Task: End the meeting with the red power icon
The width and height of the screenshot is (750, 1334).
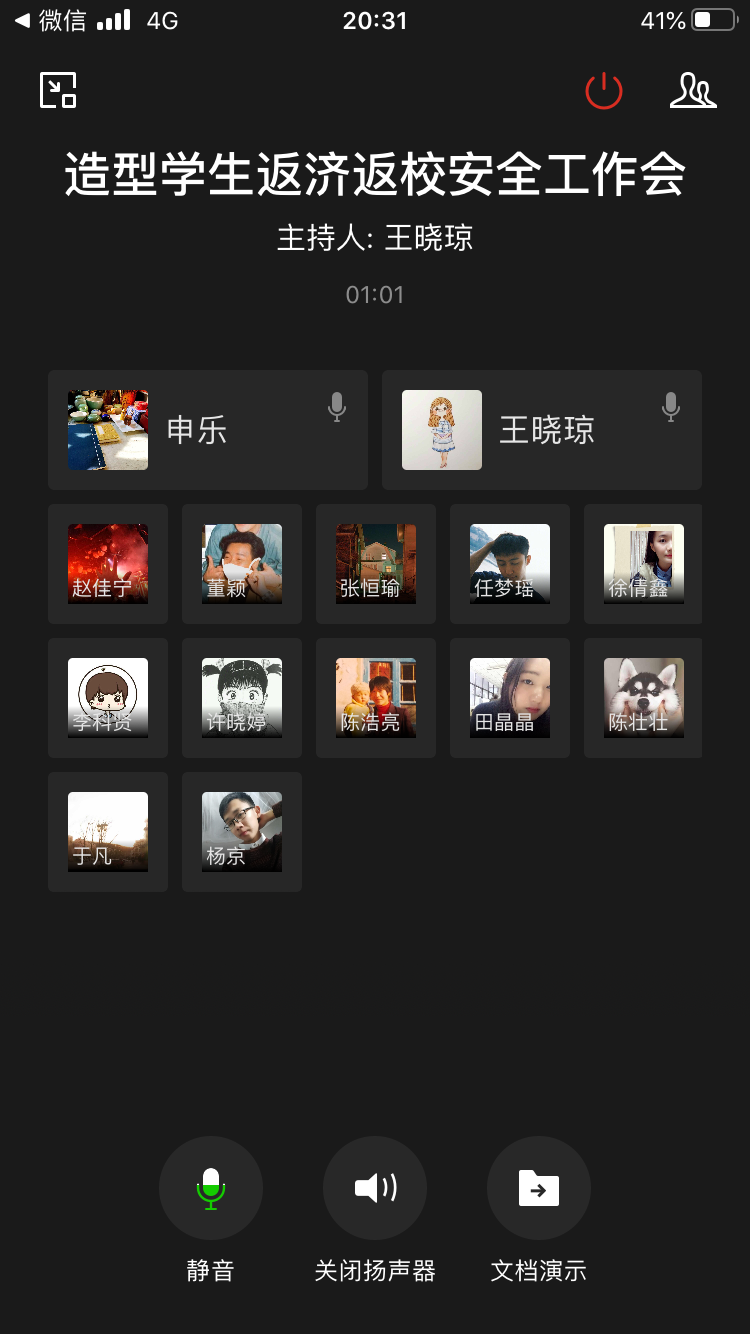Action: pyautogui.click(x=604, y=91)
